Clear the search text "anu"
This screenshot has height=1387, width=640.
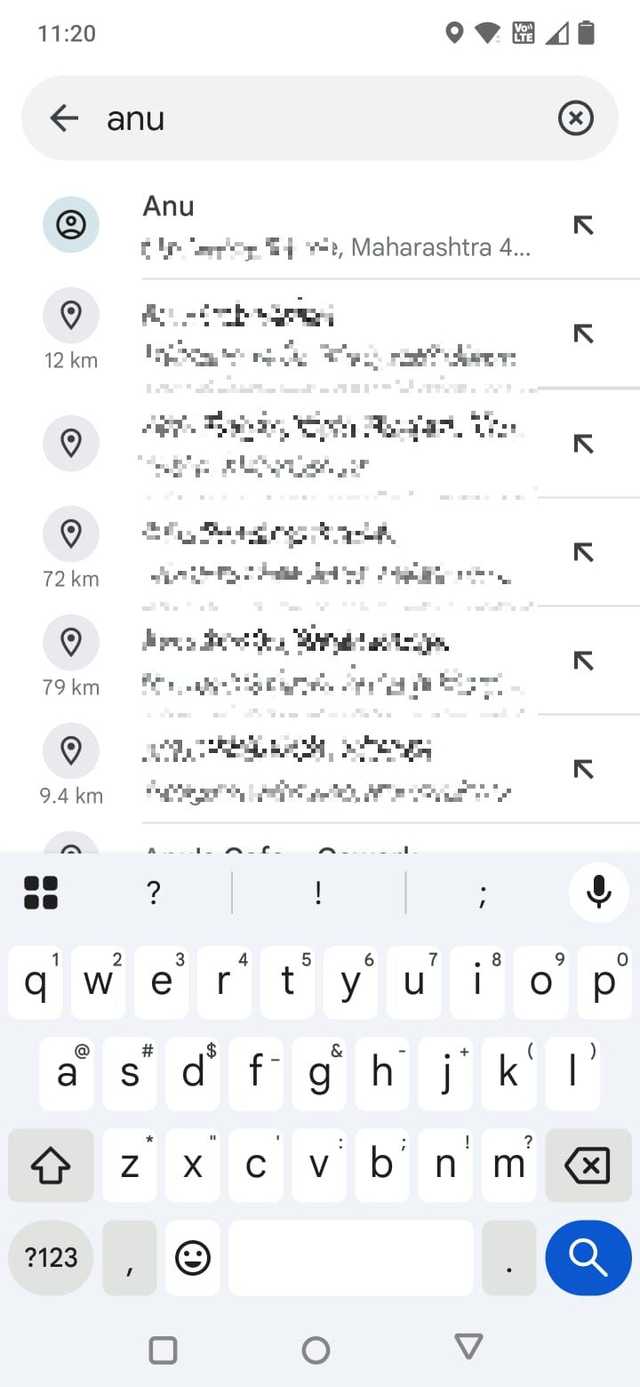(575, 118)
